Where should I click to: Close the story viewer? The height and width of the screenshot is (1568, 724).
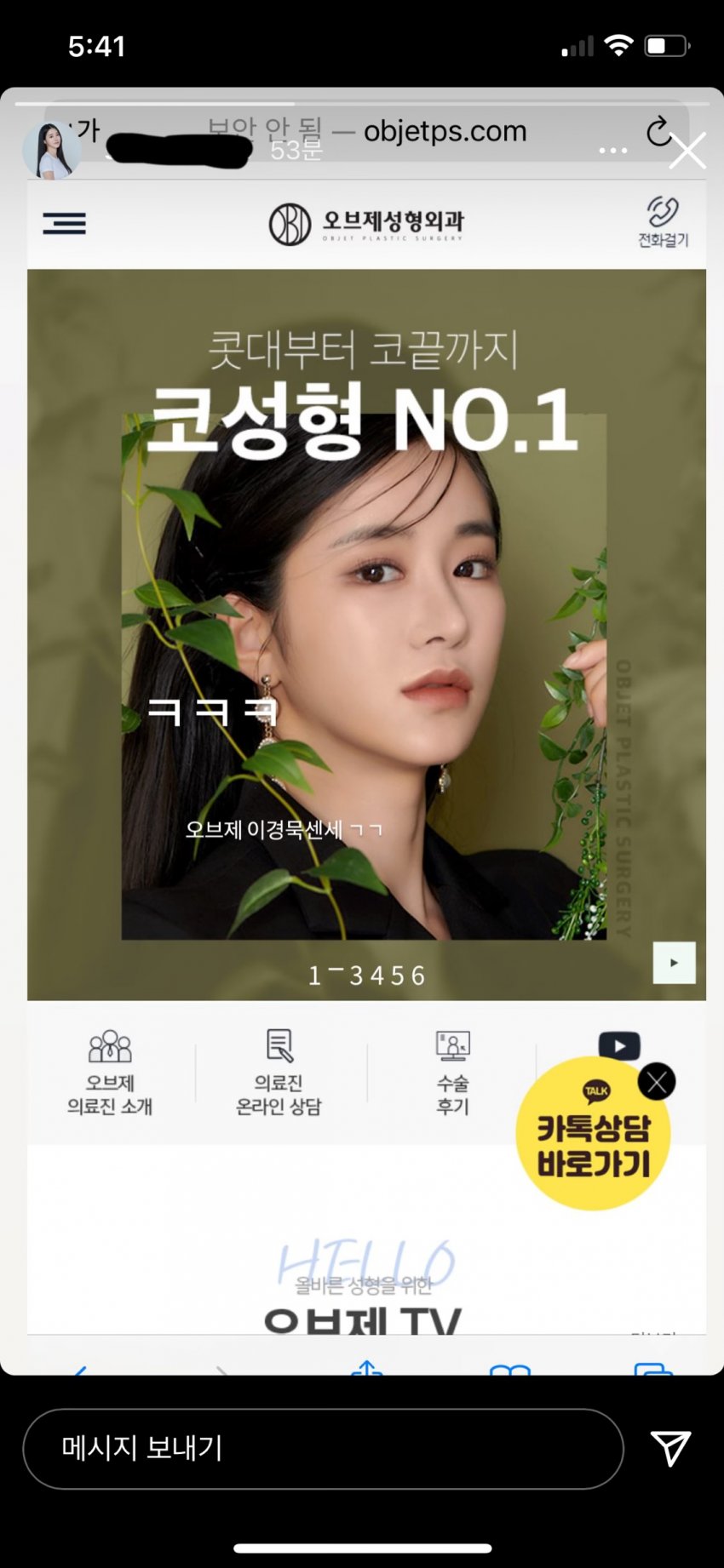[x=687, y=152]
